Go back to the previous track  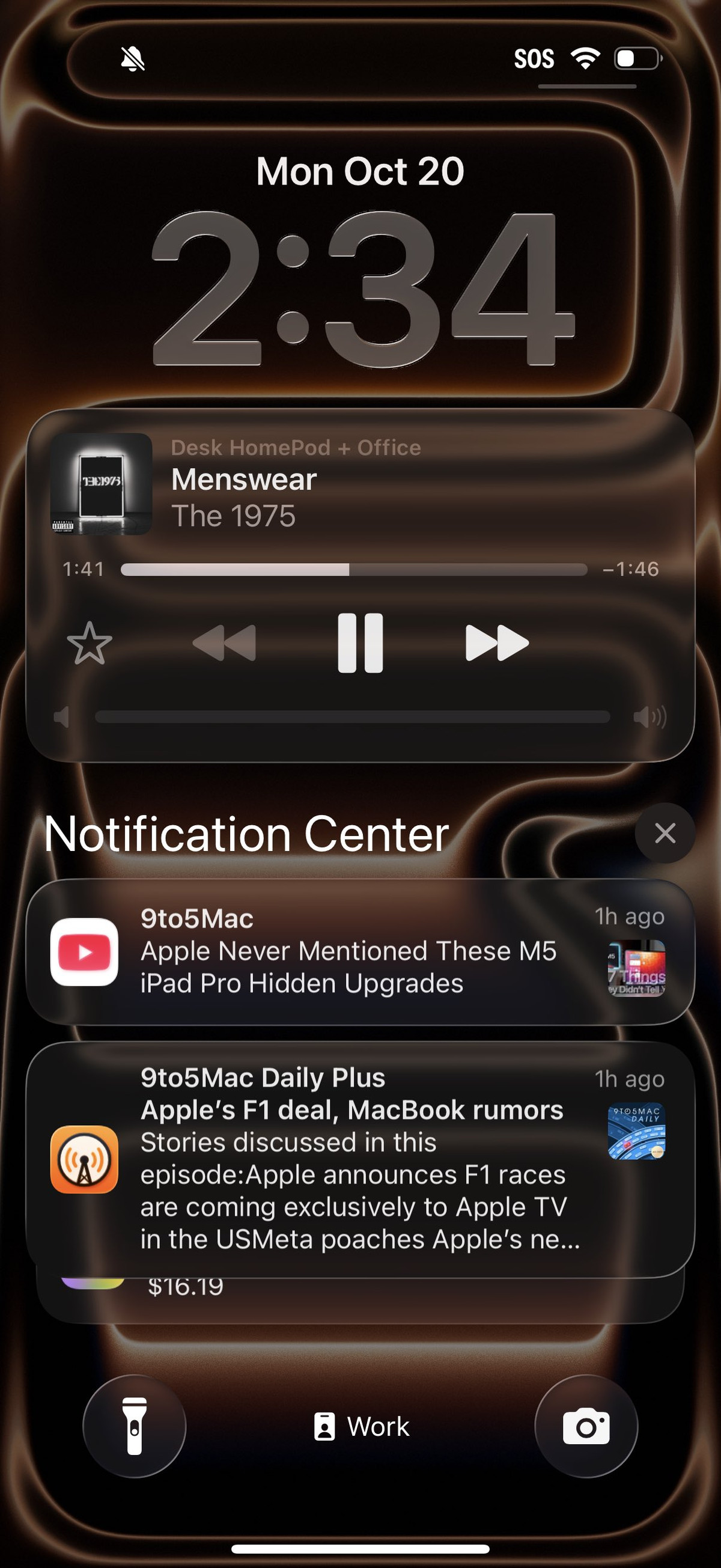pos(225,643)
